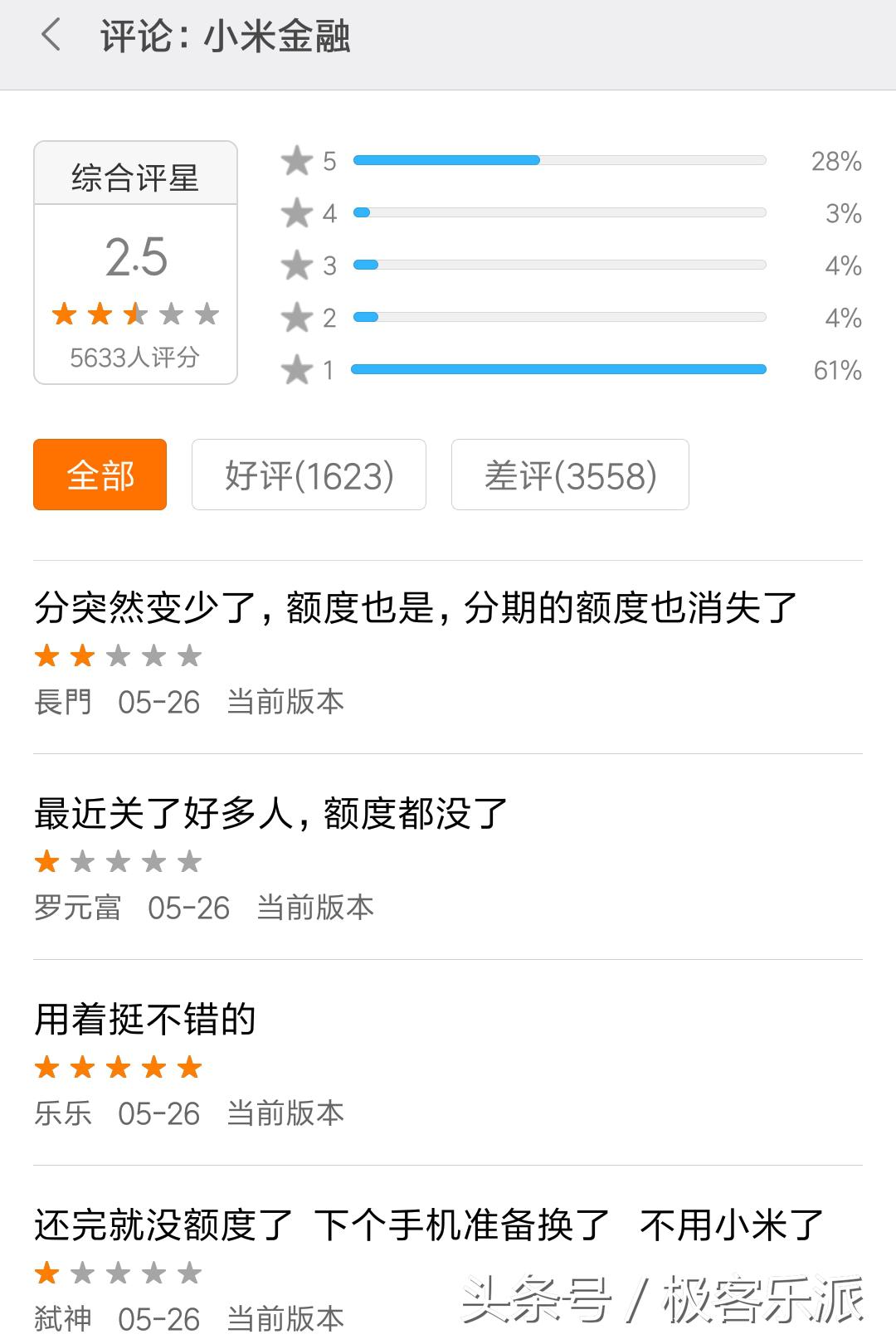Click the orange star under the 2.5 score
Image resolution: width=896 pixels, height=1344 pixels.
click(64, 314)
